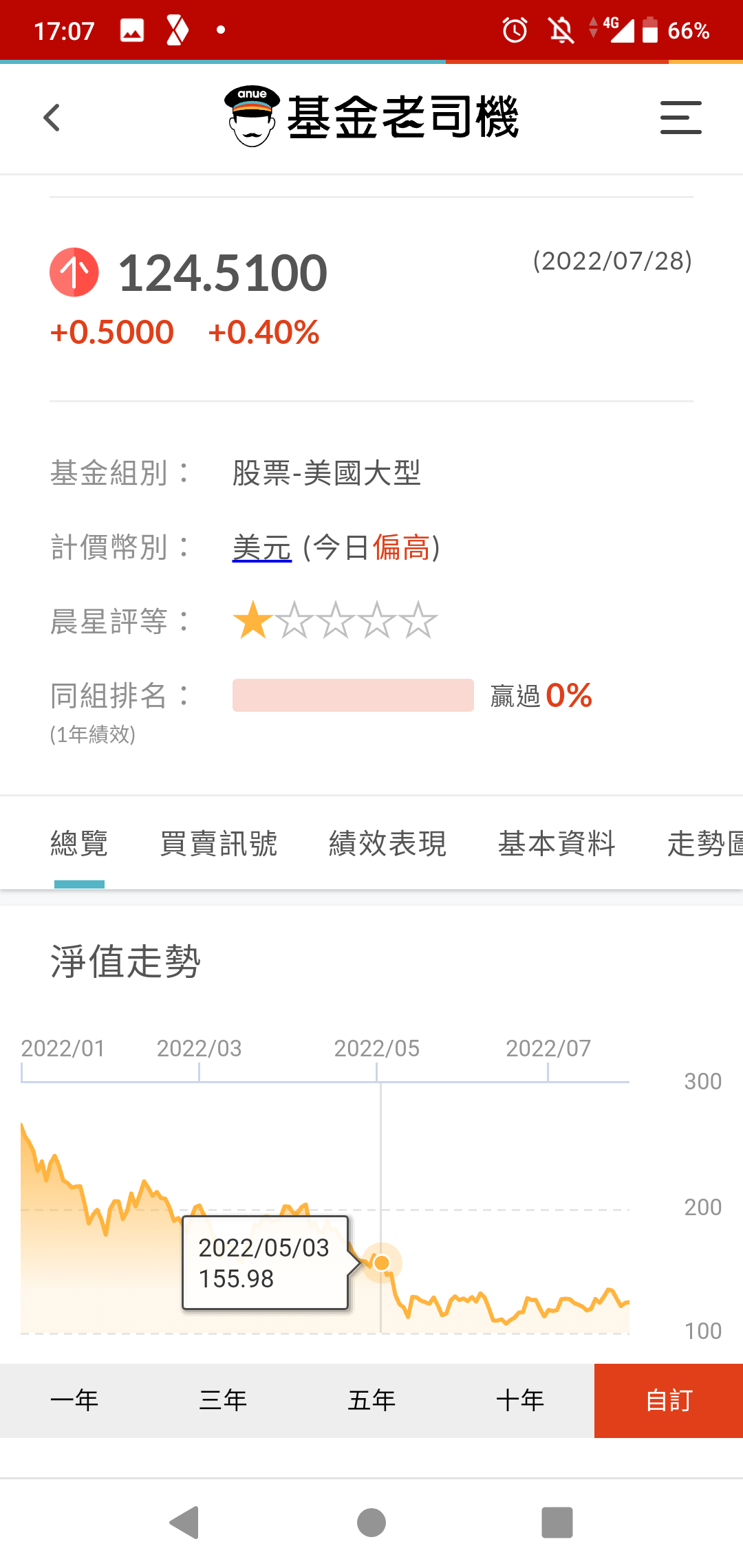This screenshot has height=1568, width=743.
Task: Tap the back arrow at top left
Action: point(52,118)
